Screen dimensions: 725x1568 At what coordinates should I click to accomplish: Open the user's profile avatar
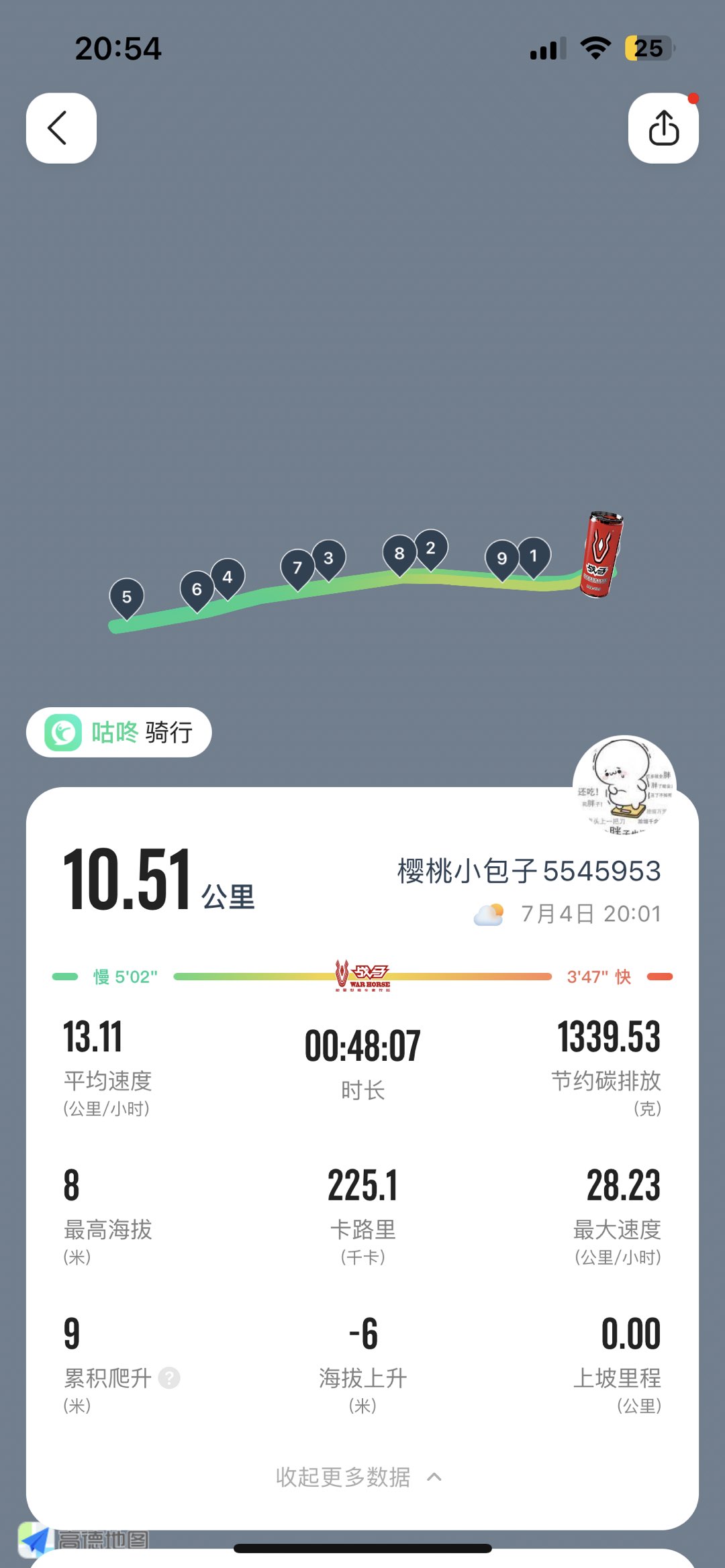(624, 784)
